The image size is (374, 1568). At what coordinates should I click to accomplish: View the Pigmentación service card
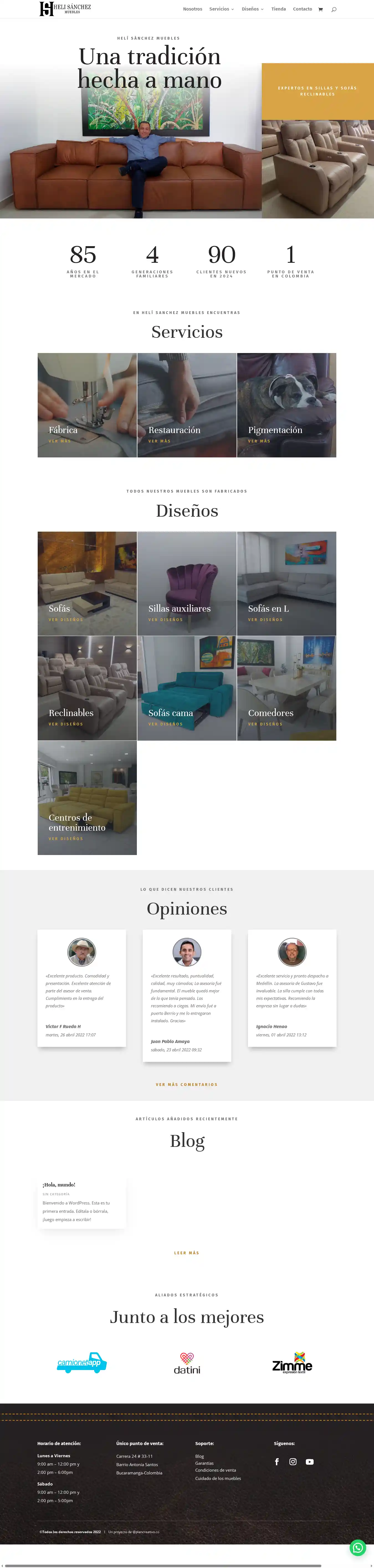[286, 405]
